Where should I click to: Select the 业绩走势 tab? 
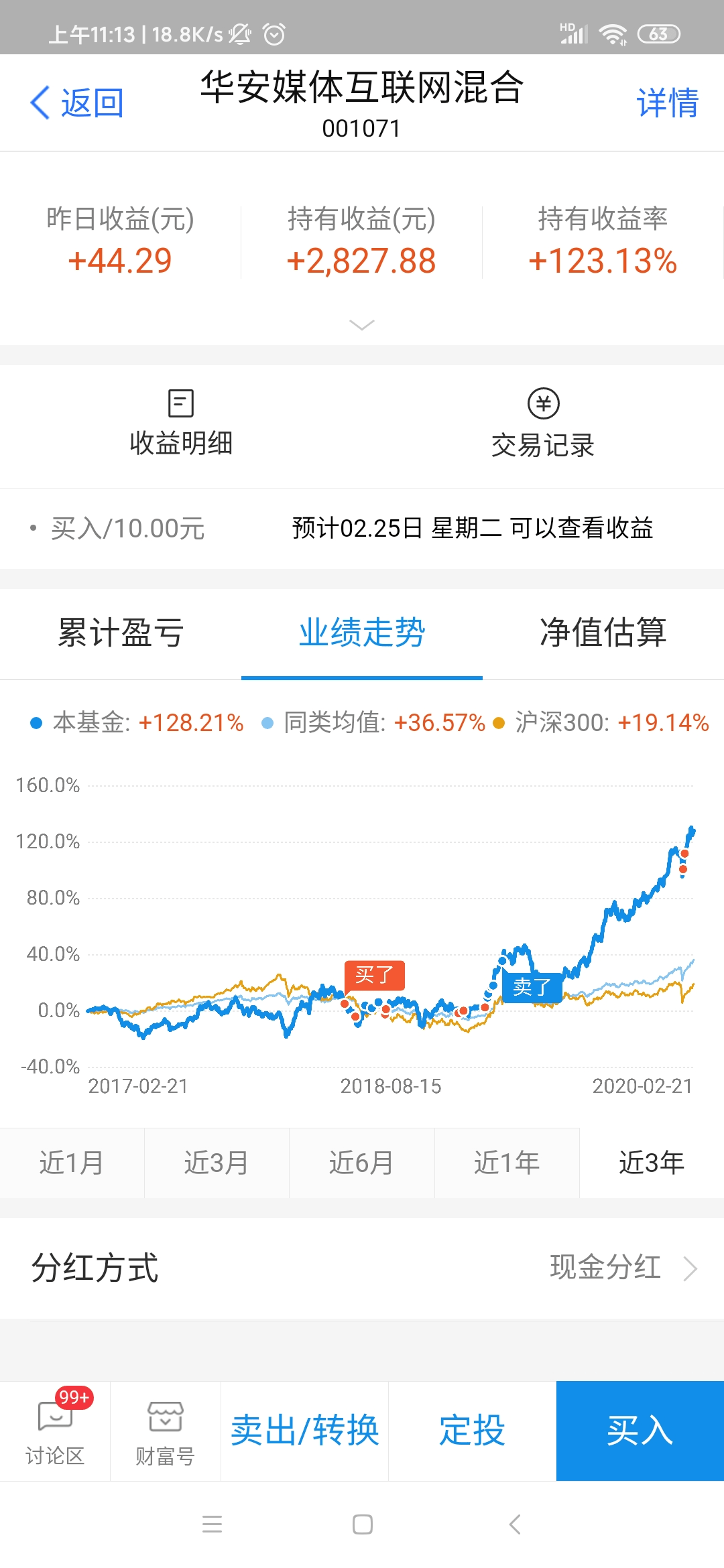[x=362, y=633]
